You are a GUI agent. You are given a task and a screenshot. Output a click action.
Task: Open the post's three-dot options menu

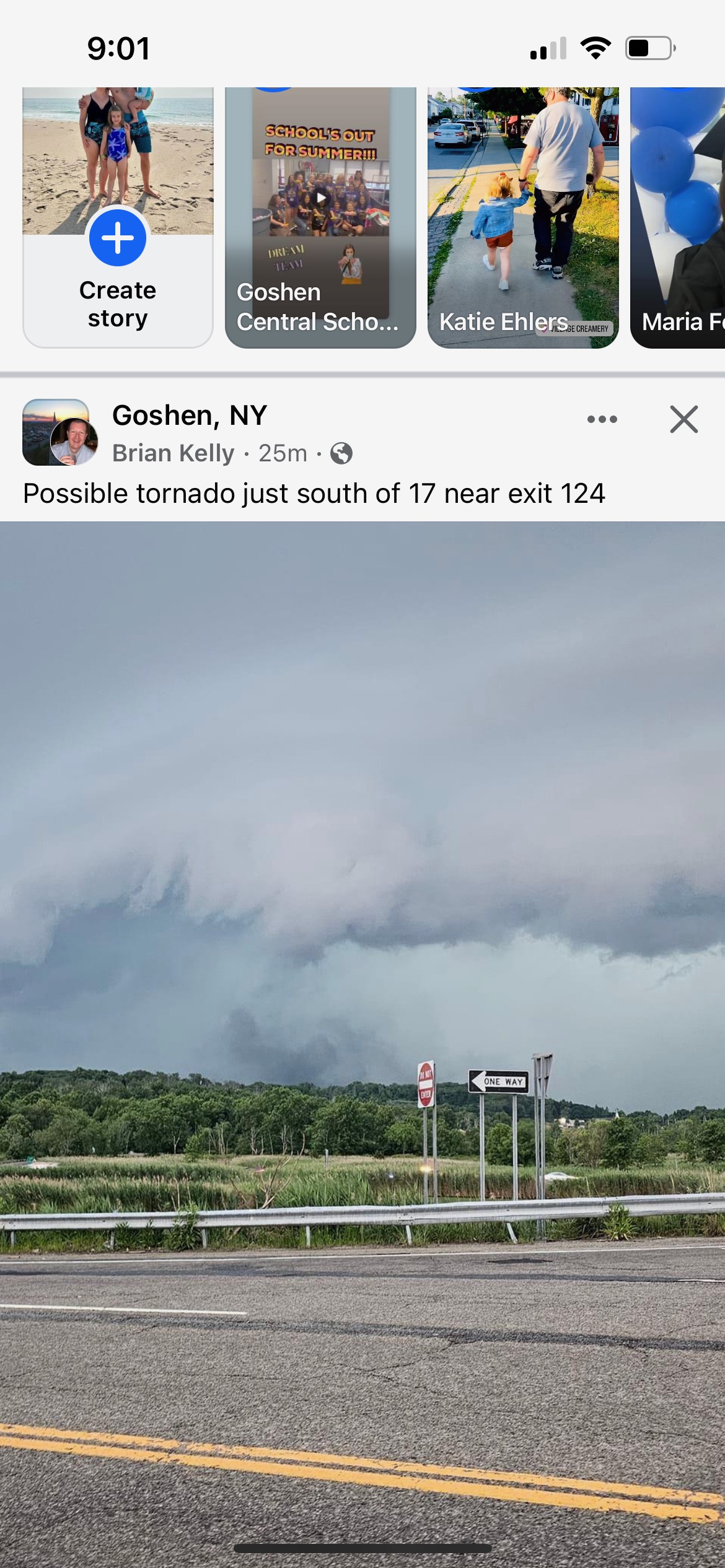602,419
